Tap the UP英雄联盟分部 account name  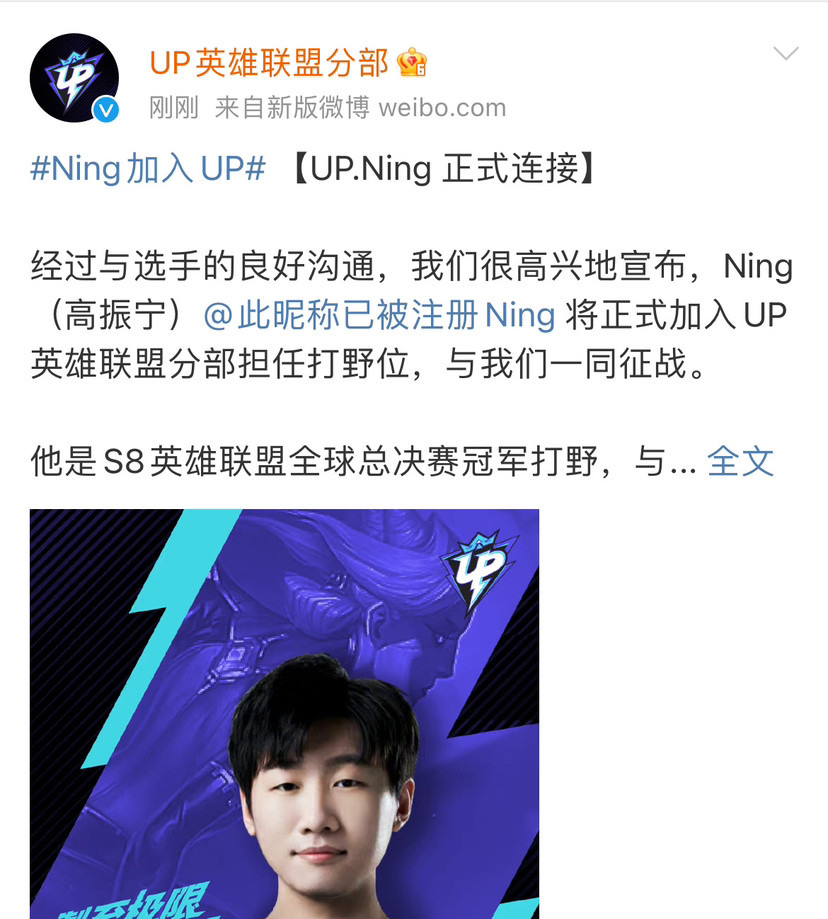coord(268,63)
